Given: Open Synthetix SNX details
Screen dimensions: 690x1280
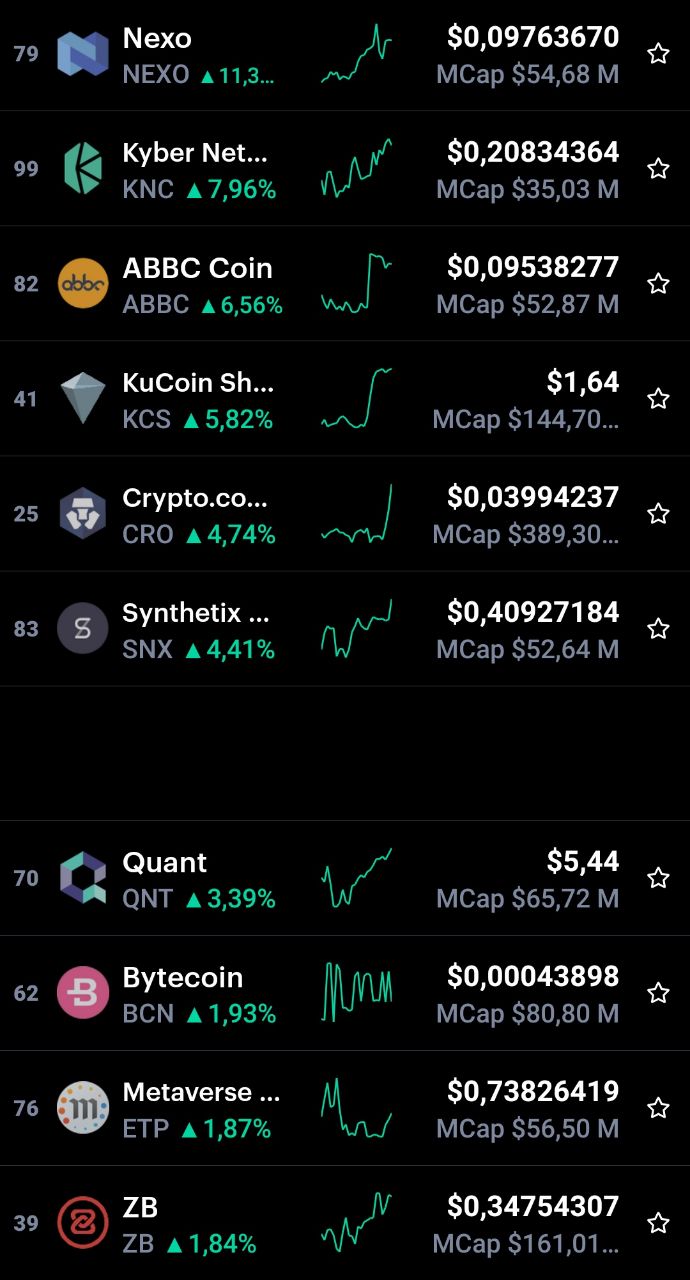Looking at the screenshot, I should pos(345,628).
